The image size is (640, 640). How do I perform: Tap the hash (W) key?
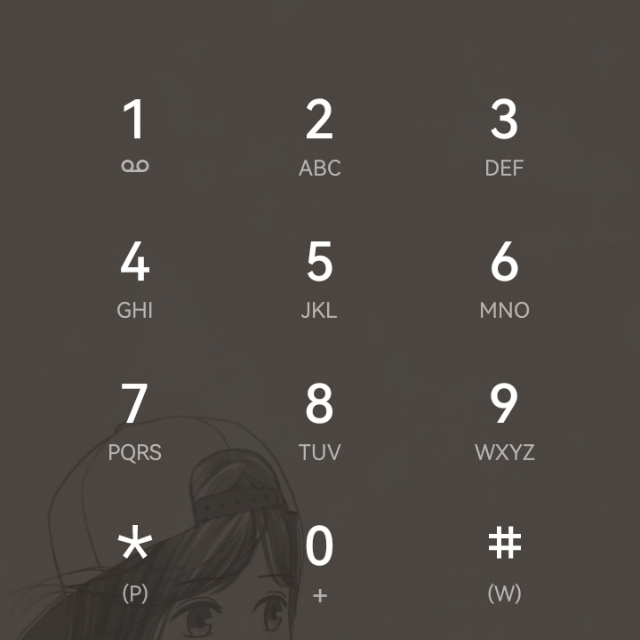(x=504, y=562)
